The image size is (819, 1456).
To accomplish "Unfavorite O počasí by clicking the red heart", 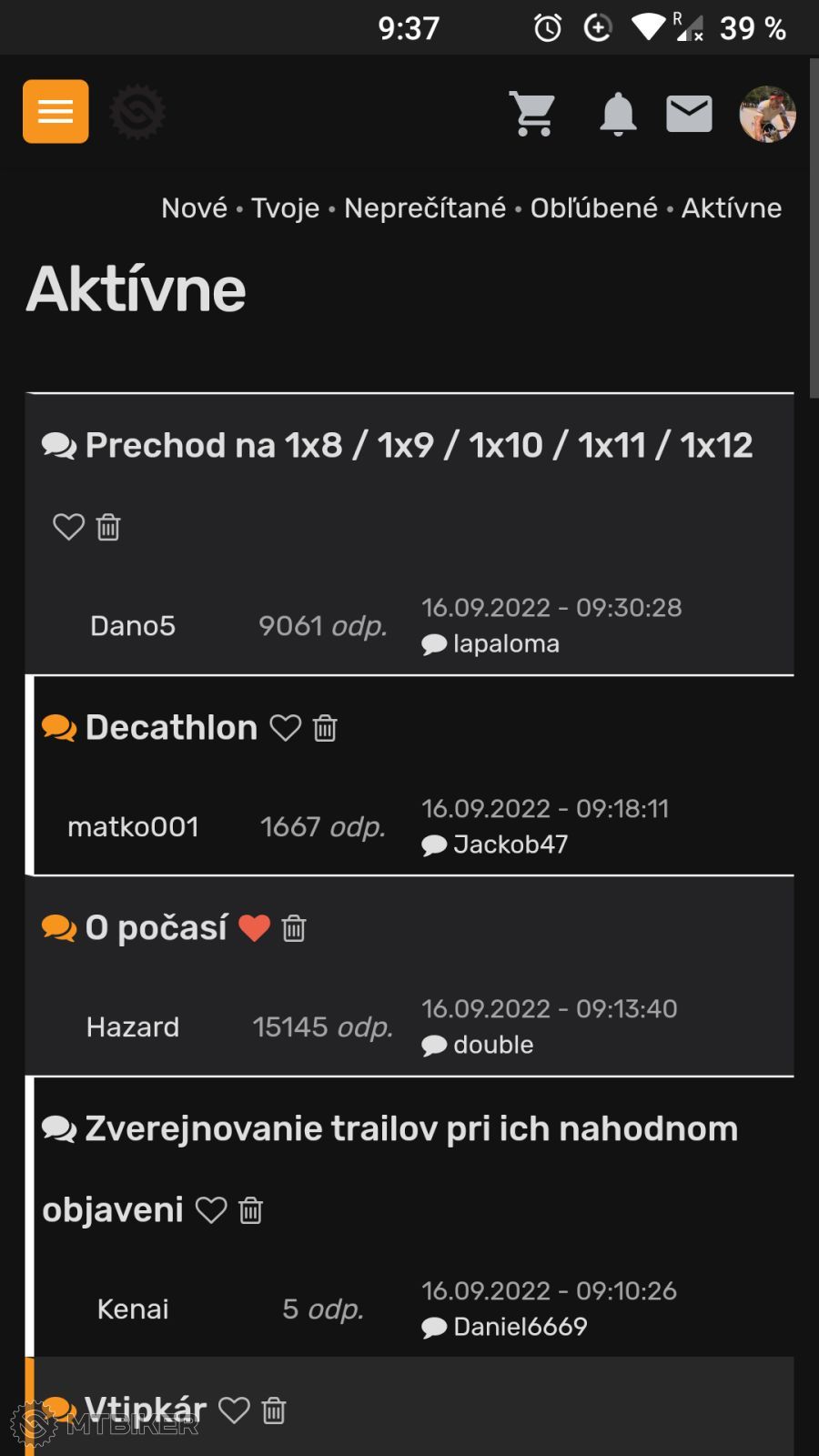I will pyautogui.click(x=255, y=927).
